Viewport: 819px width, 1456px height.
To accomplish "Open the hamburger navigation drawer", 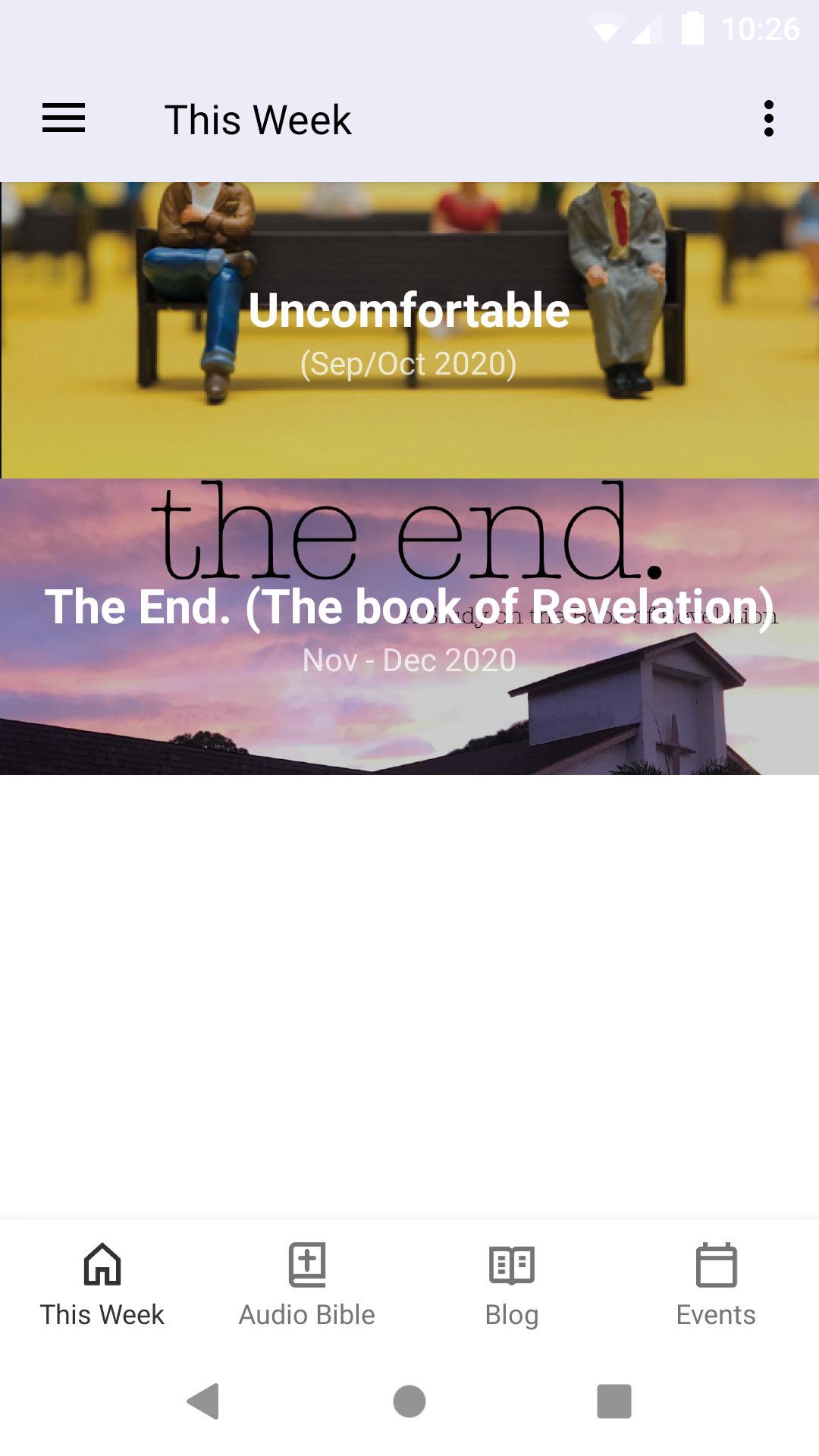I will [x=64, y=119].
